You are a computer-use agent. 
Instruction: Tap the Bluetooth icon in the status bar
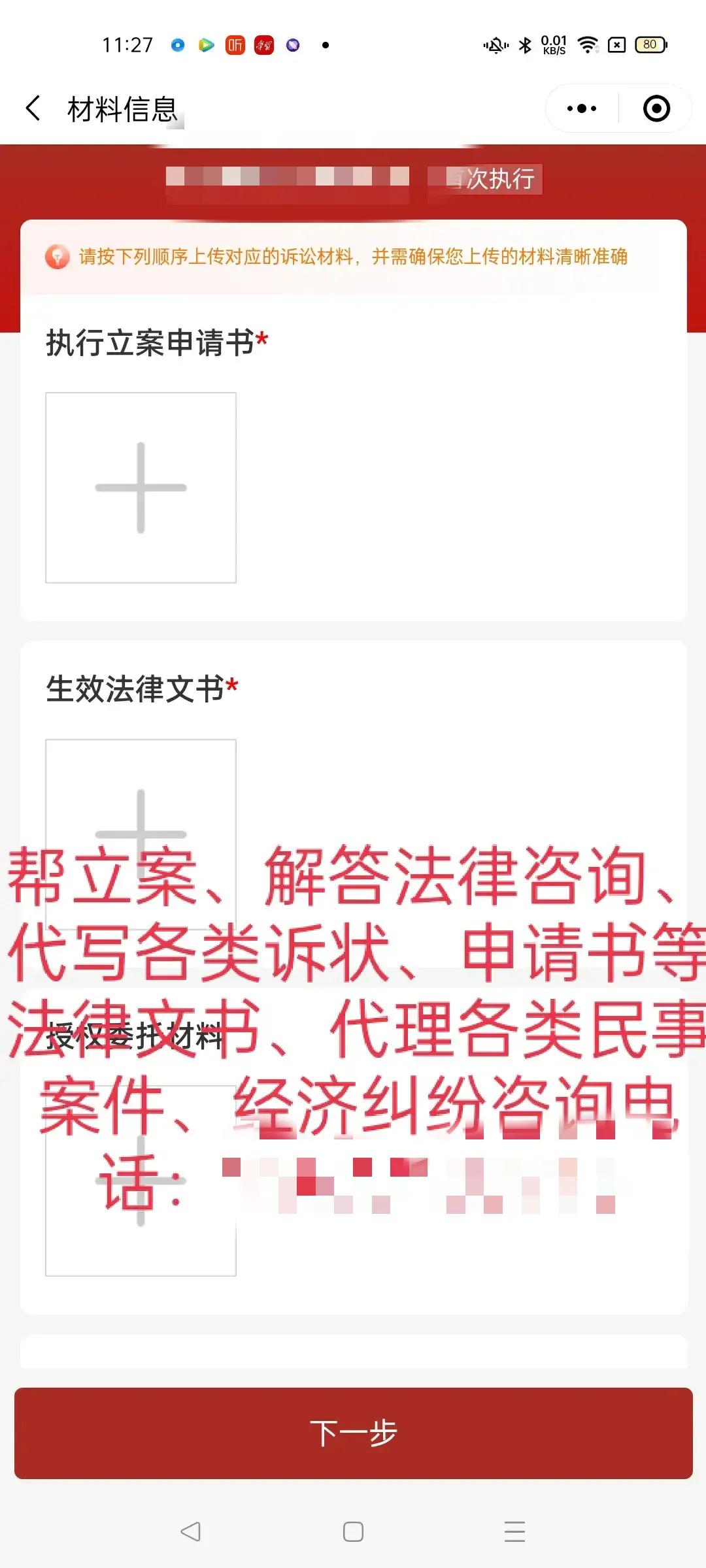[x=525, y=44]
